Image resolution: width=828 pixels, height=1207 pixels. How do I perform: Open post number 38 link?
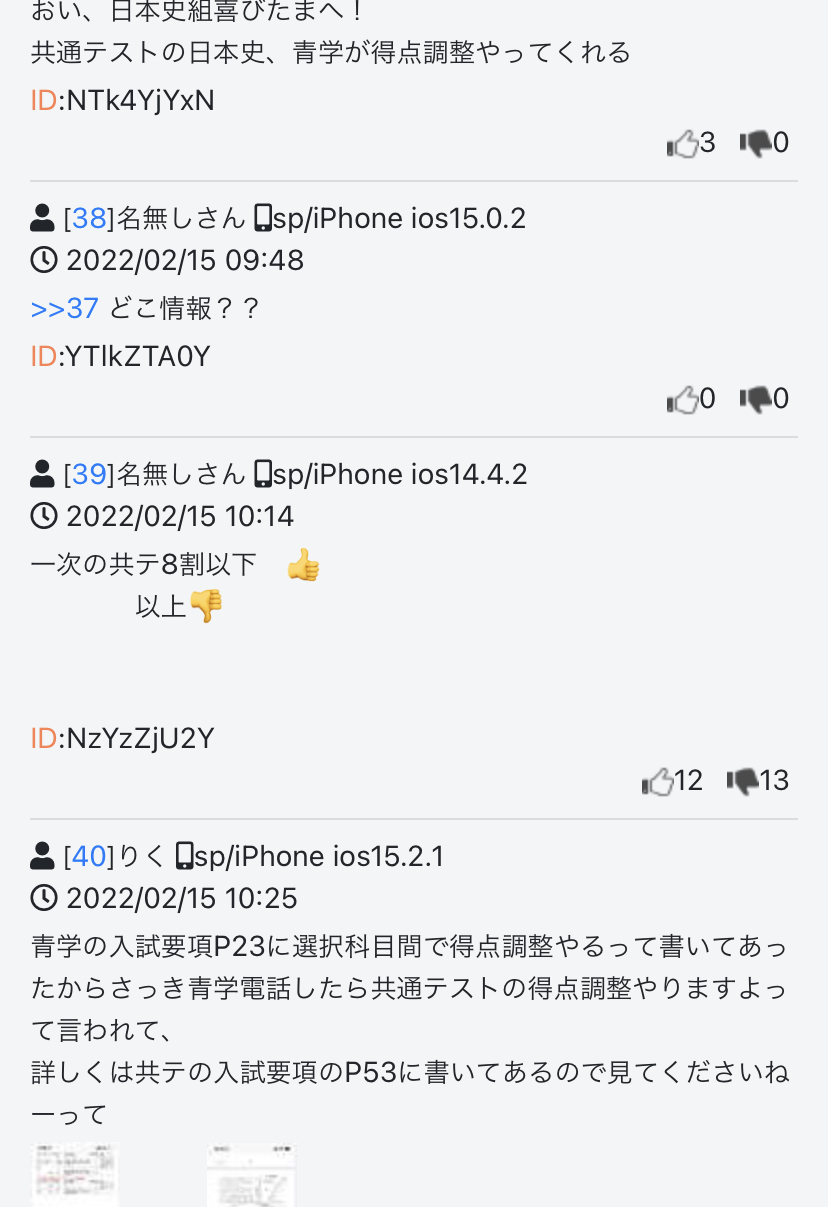click(x=89, y=218)
